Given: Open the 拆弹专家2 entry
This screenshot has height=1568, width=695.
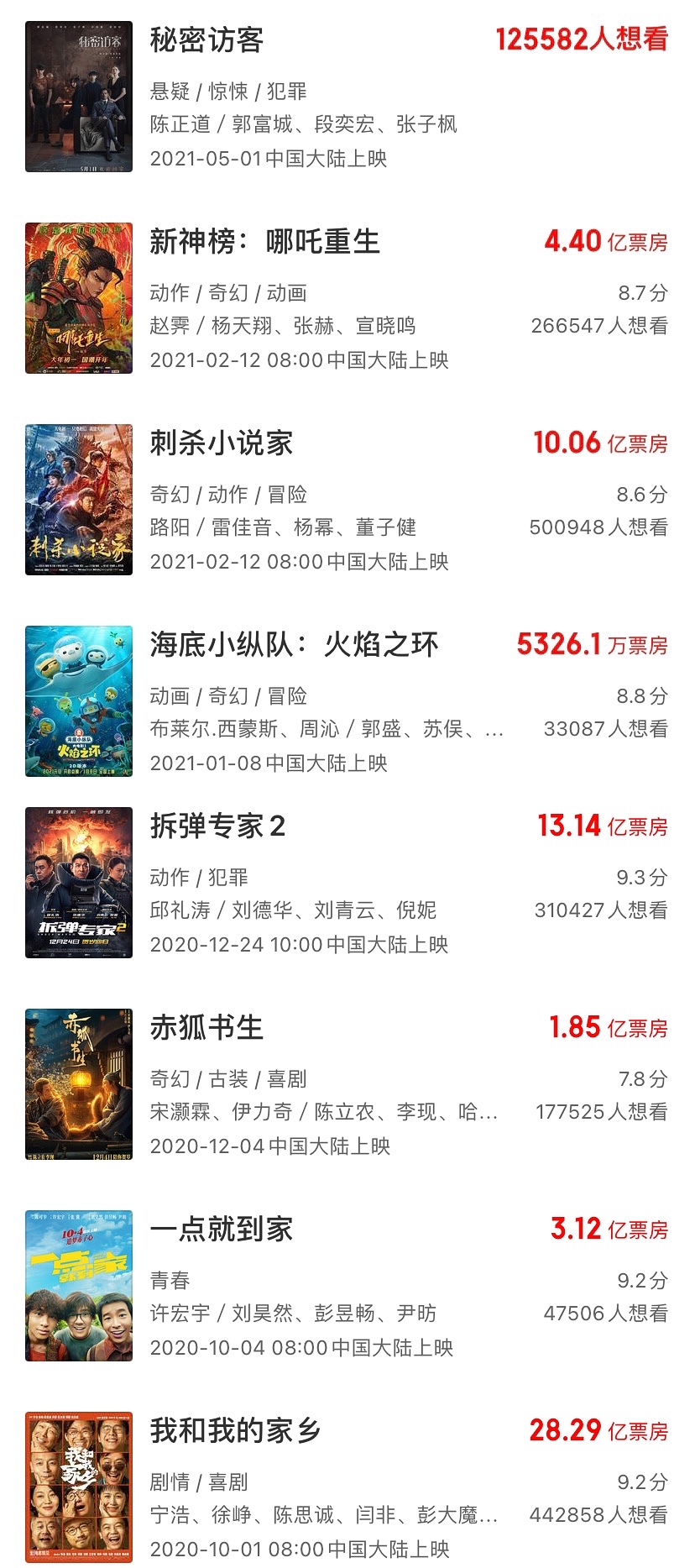Looking at the screenshot, I should [217, 826].
